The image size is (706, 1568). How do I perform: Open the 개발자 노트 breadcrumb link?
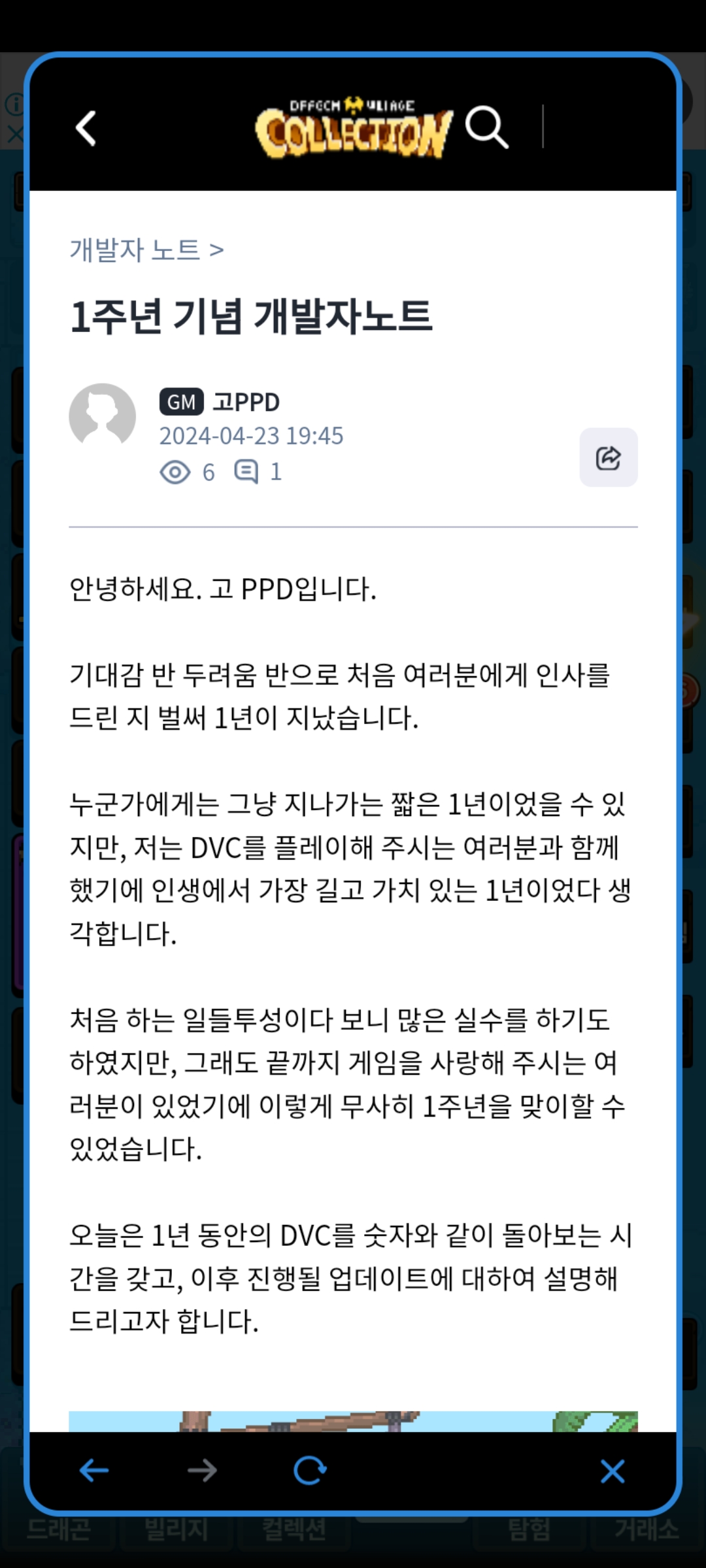coord(146,250)
